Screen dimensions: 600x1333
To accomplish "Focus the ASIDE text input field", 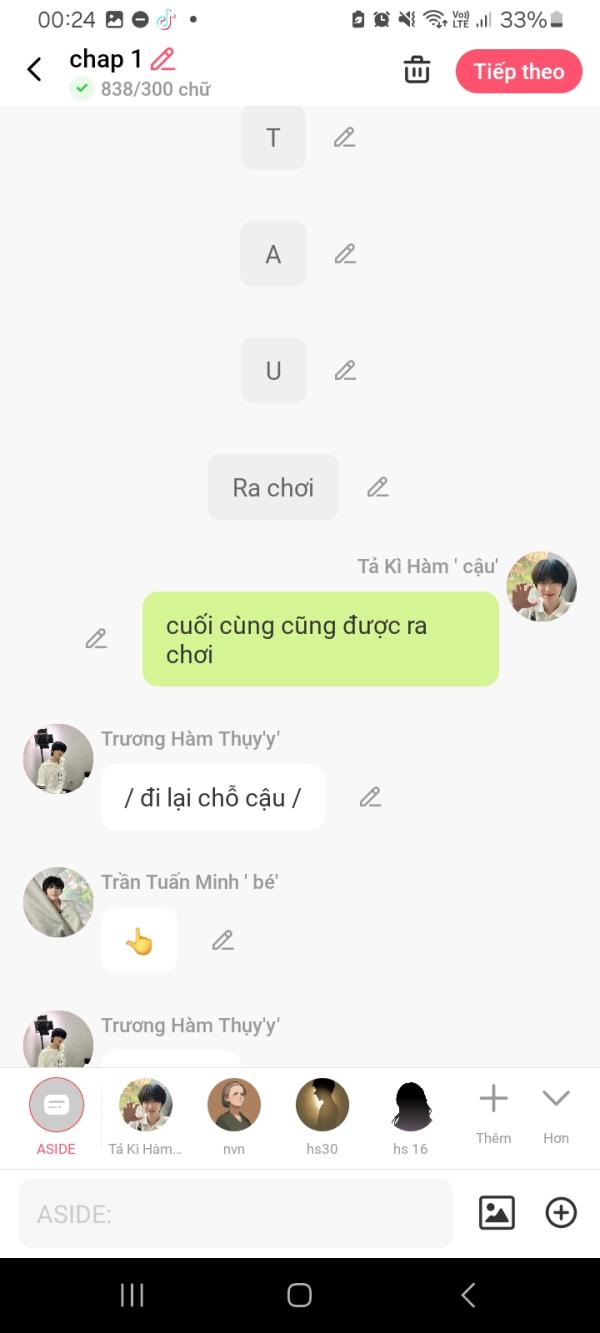I will tap(235, 1214).
